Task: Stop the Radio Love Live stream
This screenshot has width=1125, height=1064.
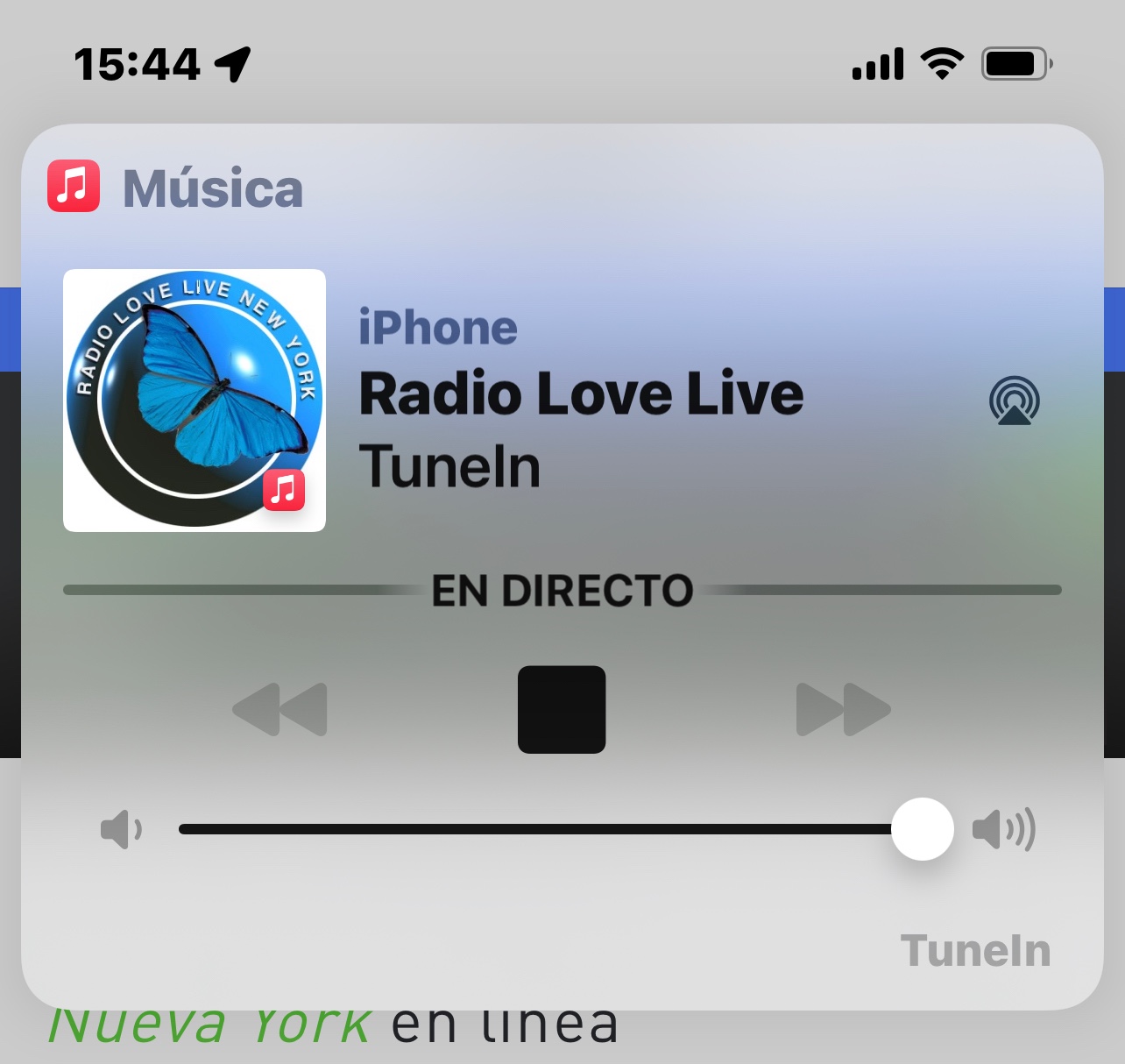Action: pyautogui.click(x=562, y=709)
